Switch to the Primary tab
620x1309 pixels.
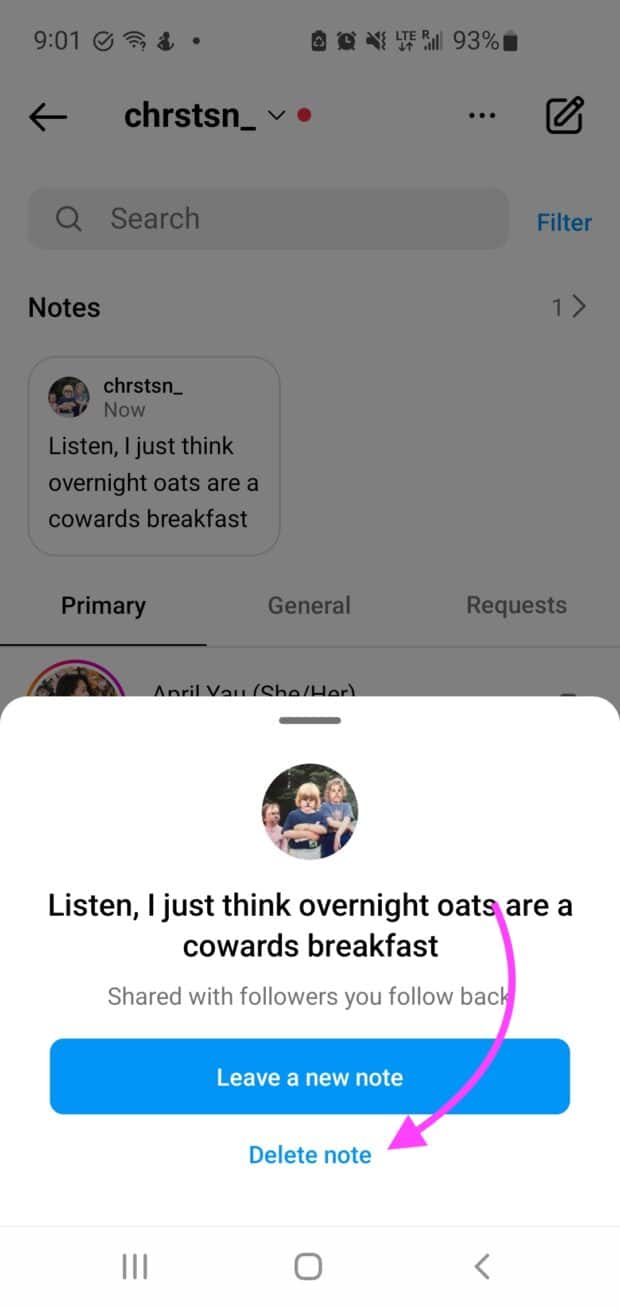tap(103, 605)
